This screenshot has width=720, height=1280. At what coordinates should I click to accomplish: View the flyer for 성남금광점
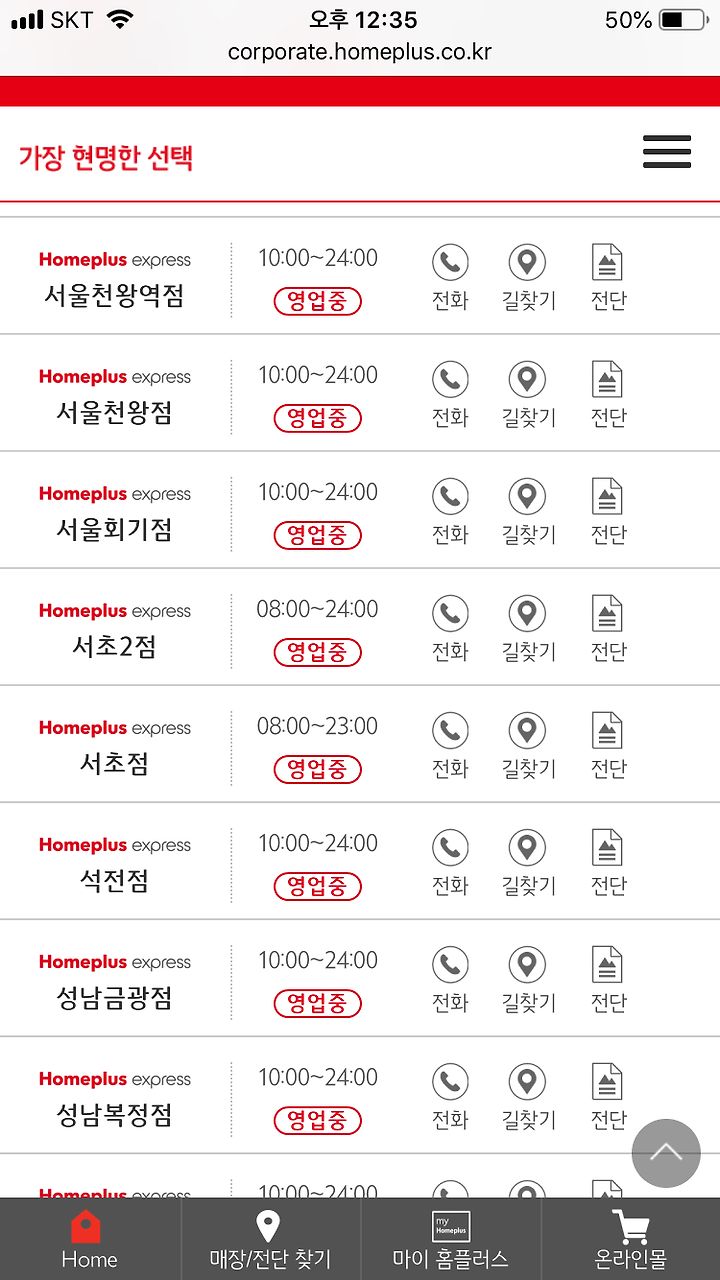[x=607, y=980]
